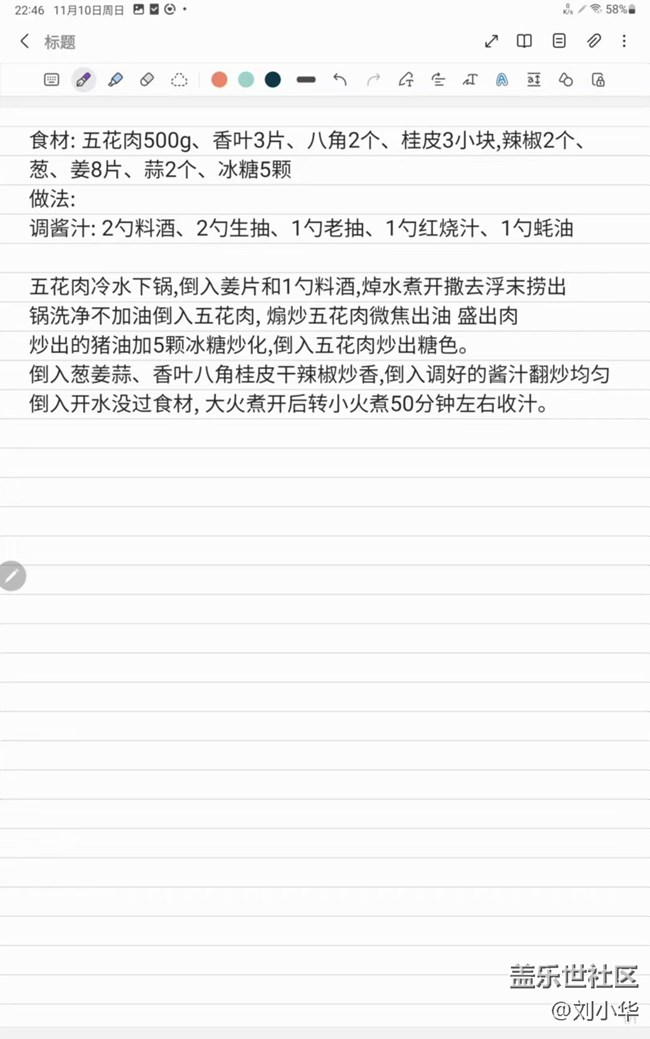This screenshot has height=1039, width=650.
Task: Pick the orange pen color
Action: point(219,80)
